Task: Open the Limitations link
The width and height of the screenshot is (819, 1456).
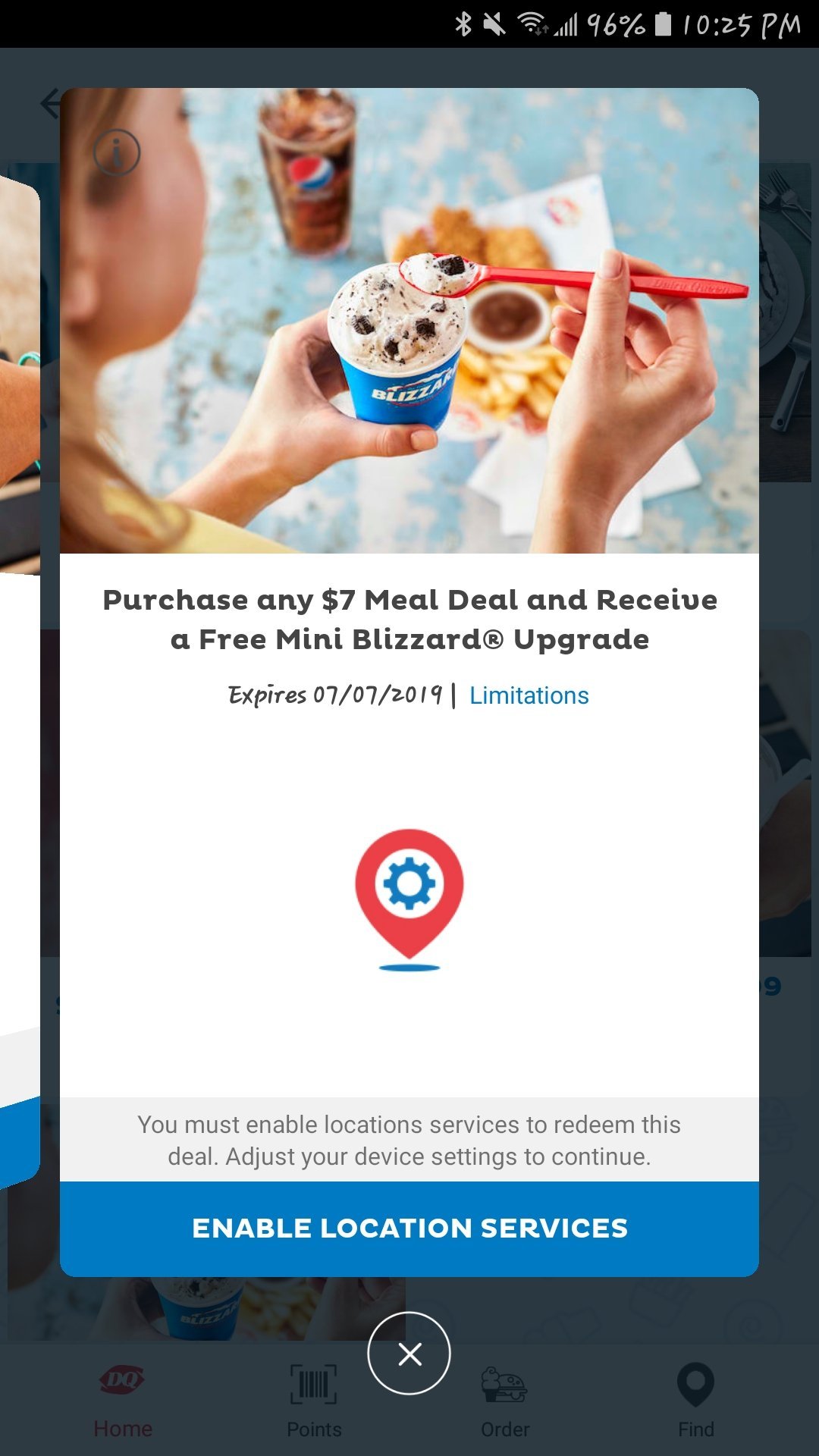Action: (x=529, y=695)
